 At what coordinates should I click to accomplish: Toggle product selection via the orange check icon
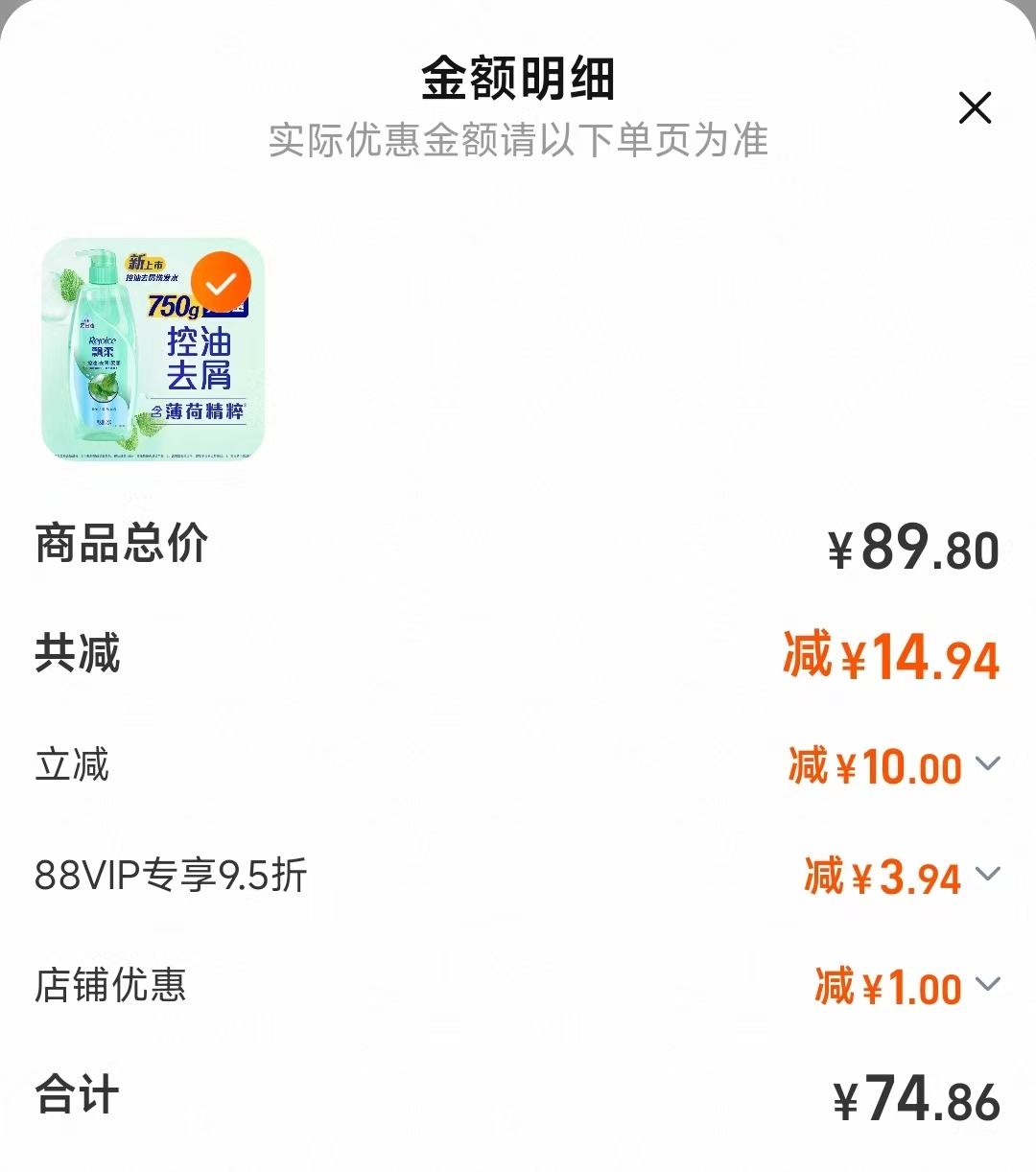(x=222, y=282)
